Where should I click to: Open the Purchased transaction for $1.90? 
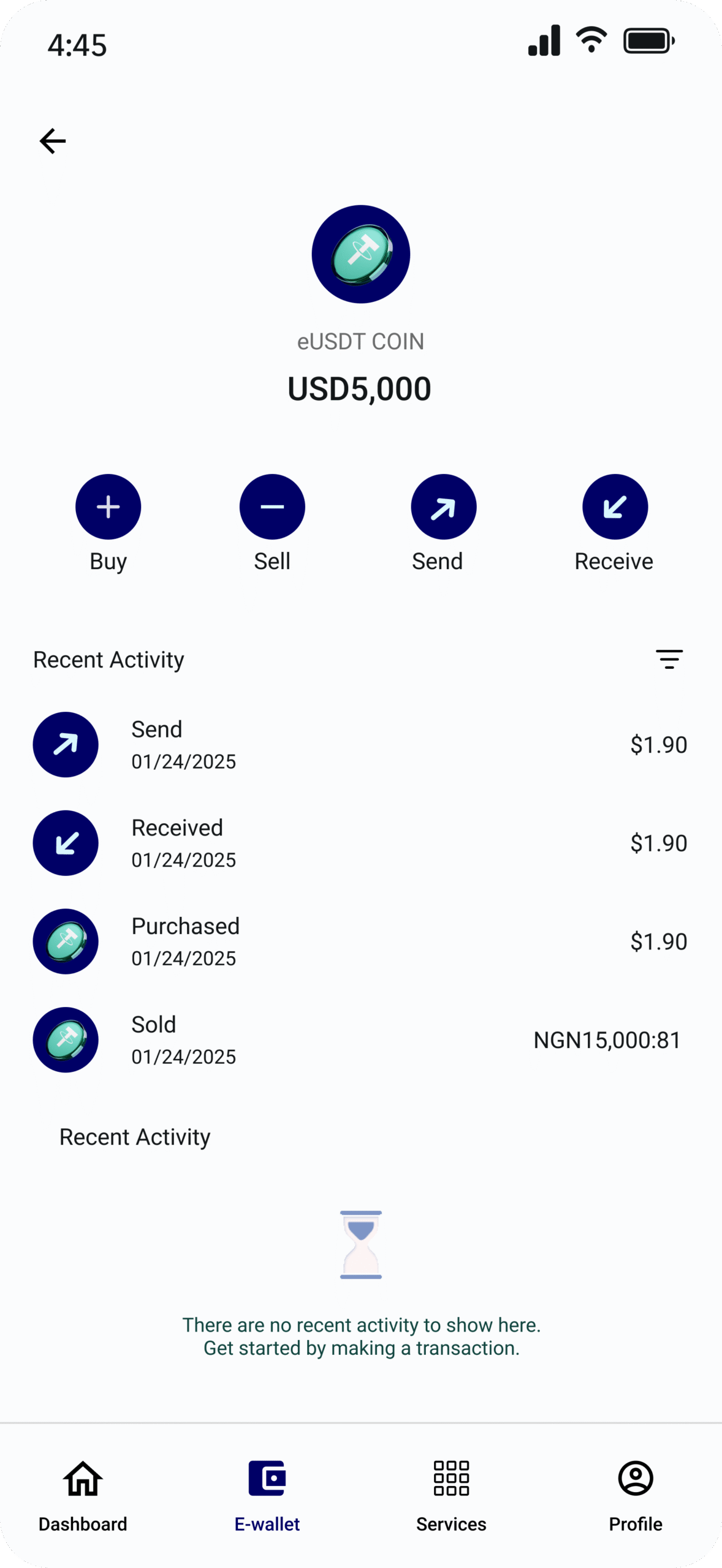click(360, 941)
